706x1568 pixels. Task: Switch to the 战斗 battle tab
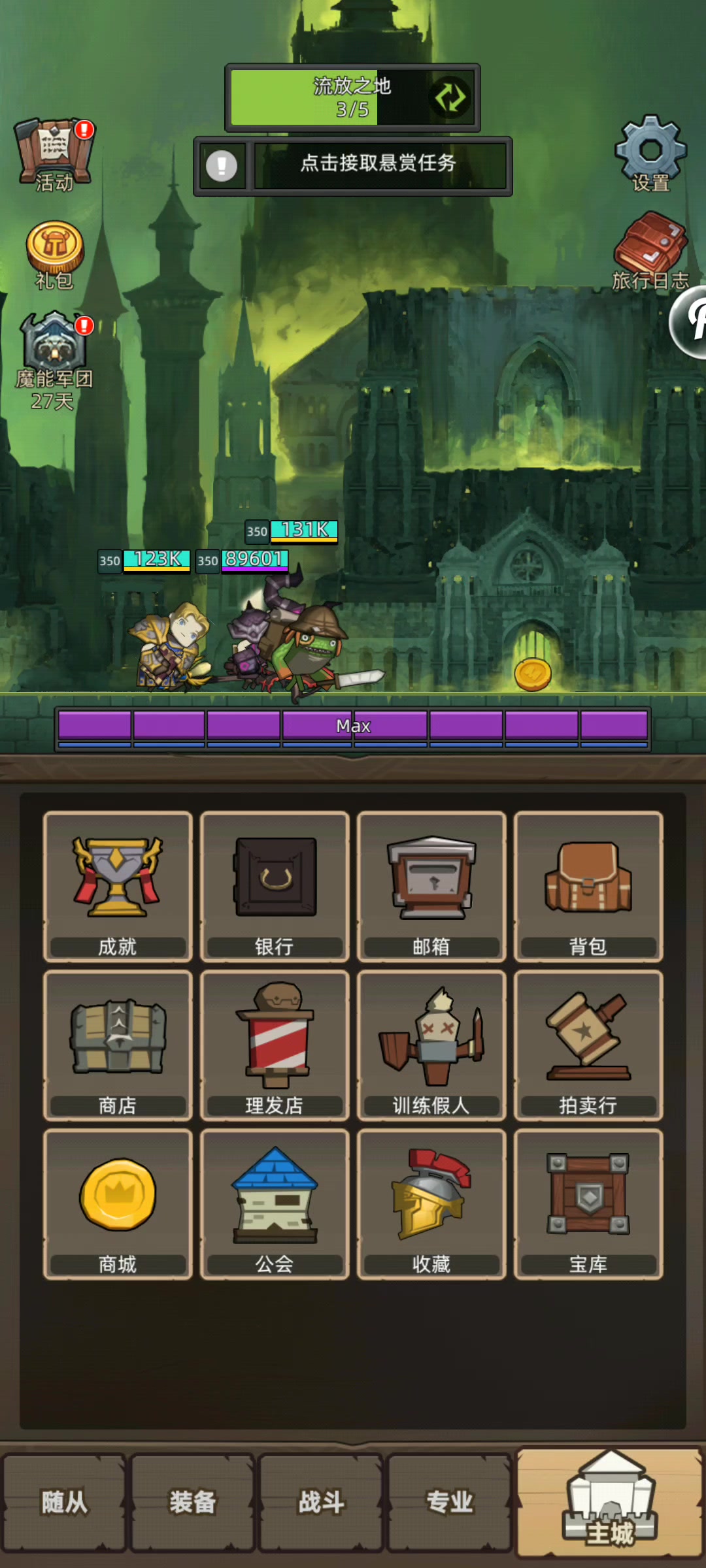321,1502
